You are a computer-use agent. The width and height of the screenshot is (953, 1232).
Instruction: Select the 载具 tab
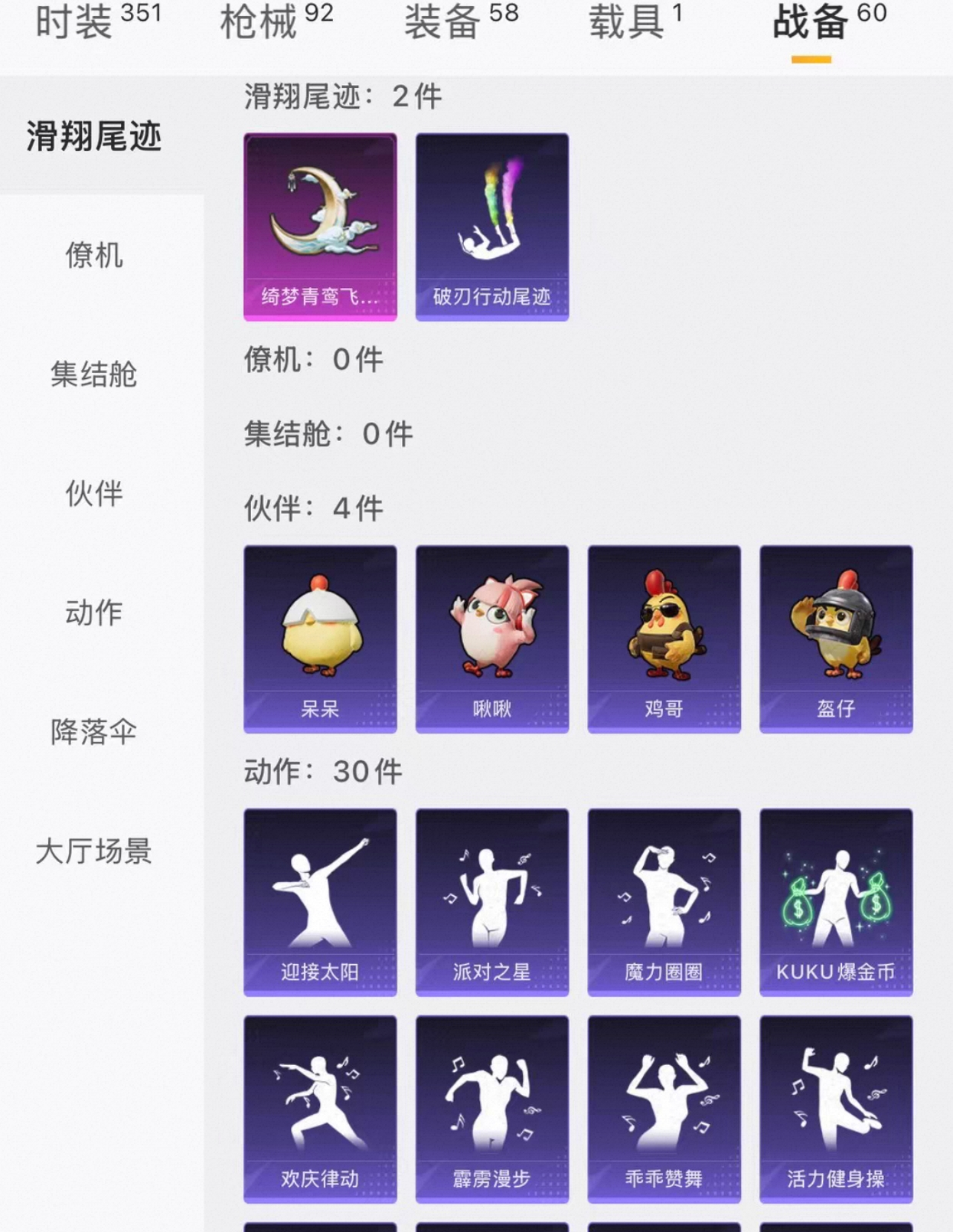pyautogui.click(x=634, y=22)
